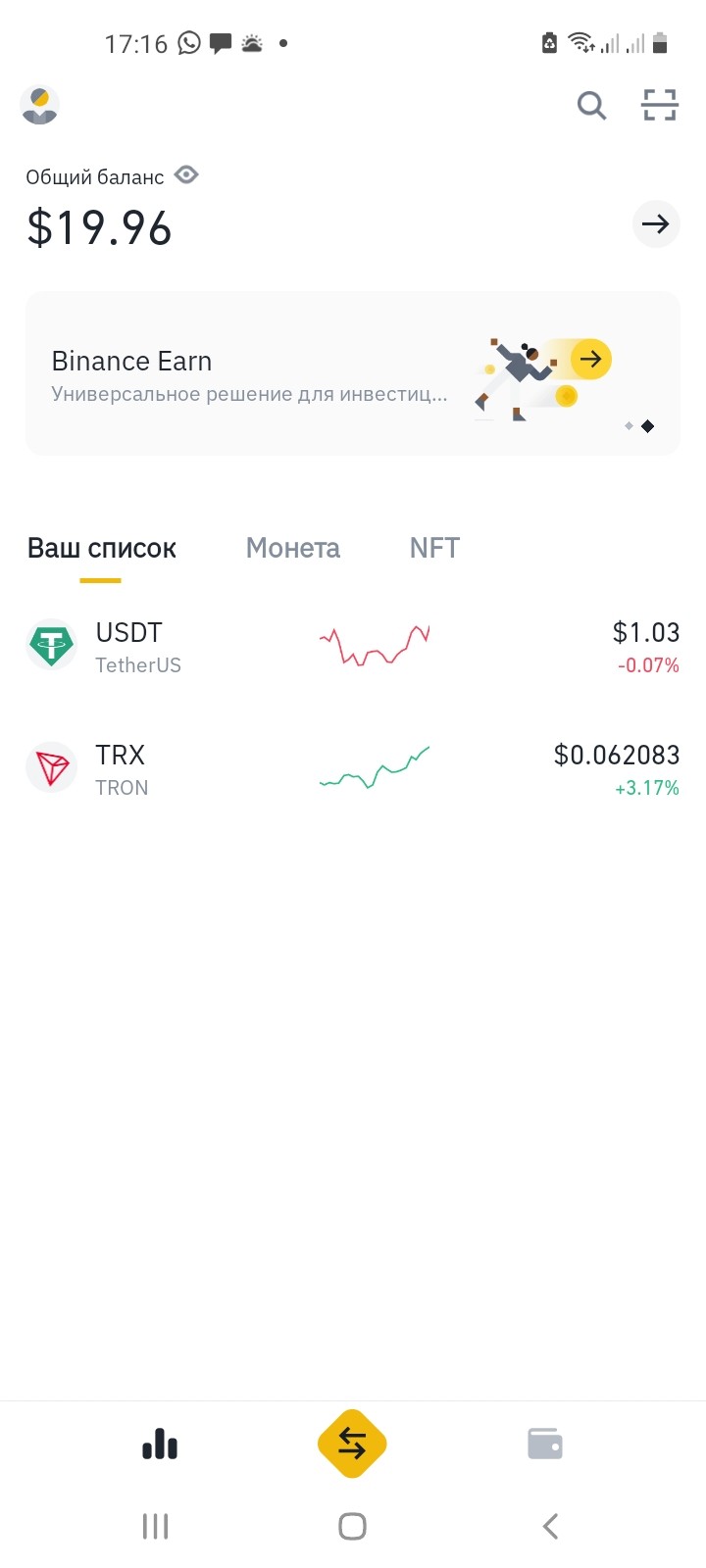The height and width of the screenshot is (1568, 706).
Task: Select the Ваш список tab
Action: tap(101, 549)
